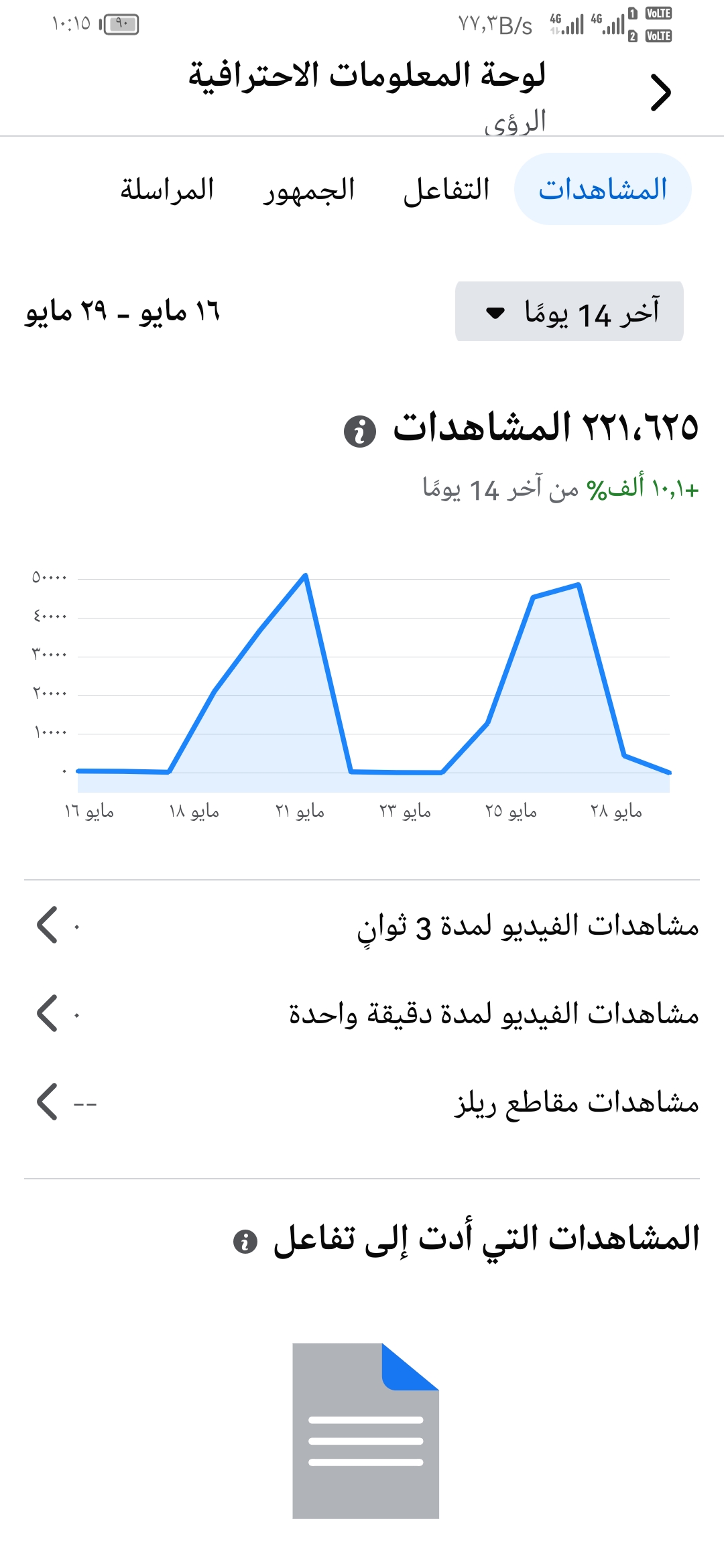Select the المشاهدات tab
The width and height of the screenshot is (724, 1568).
[603, 190]
